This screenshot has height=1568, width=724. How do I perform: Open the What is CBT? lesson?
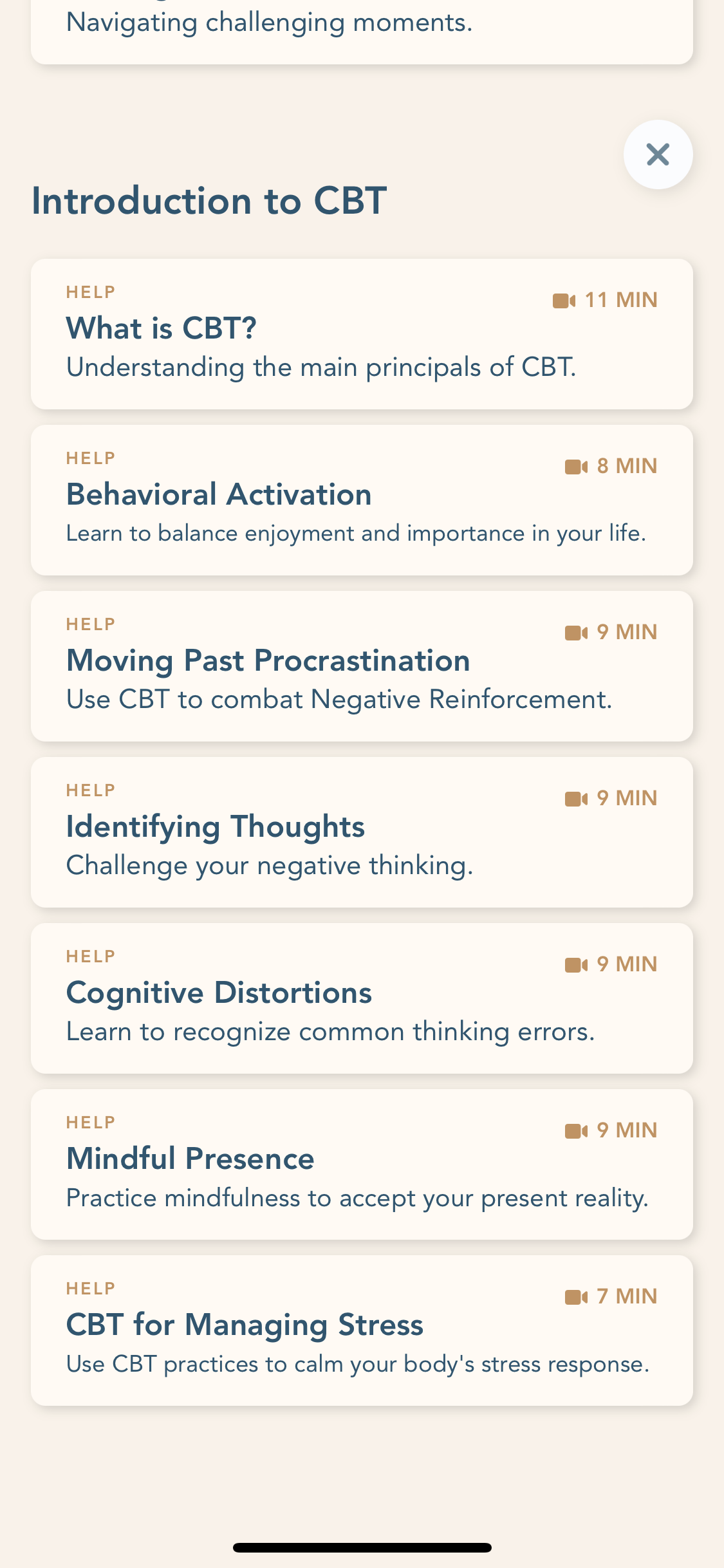[362, 332]
